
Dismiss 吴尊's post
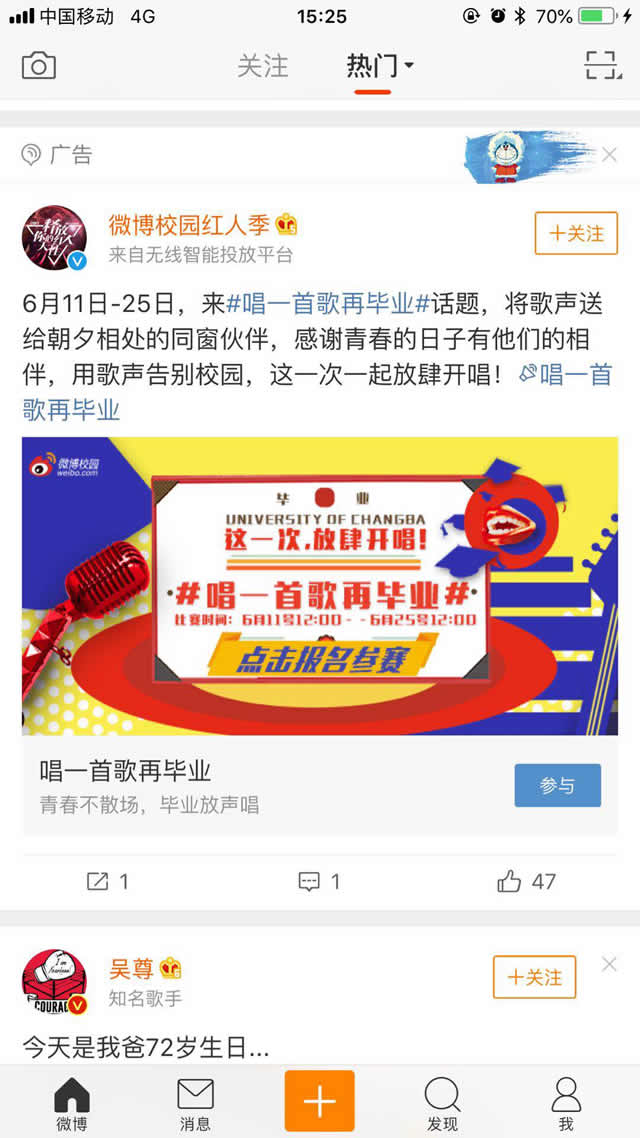pos(609,965)
